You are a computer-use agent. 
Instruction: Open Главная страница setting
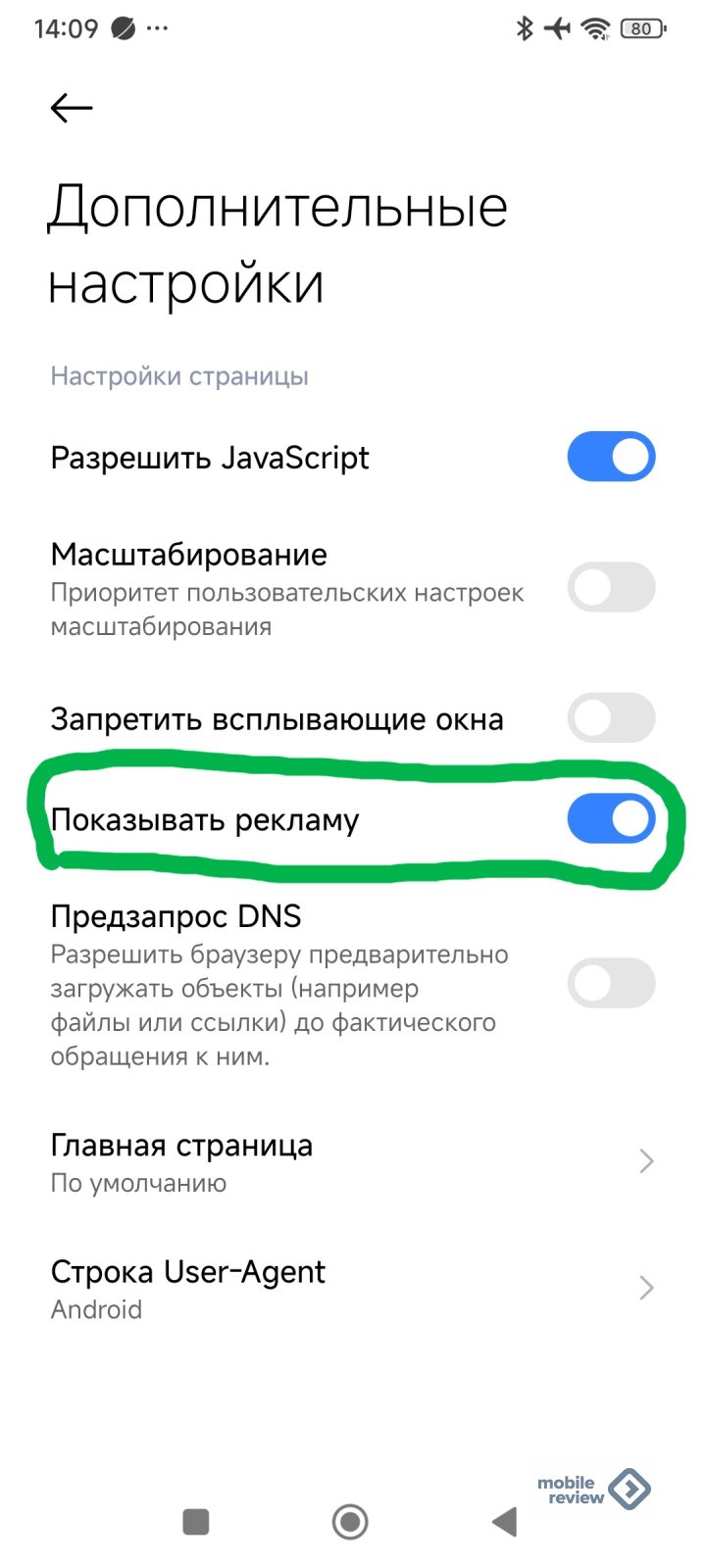tap(353, 1162)
